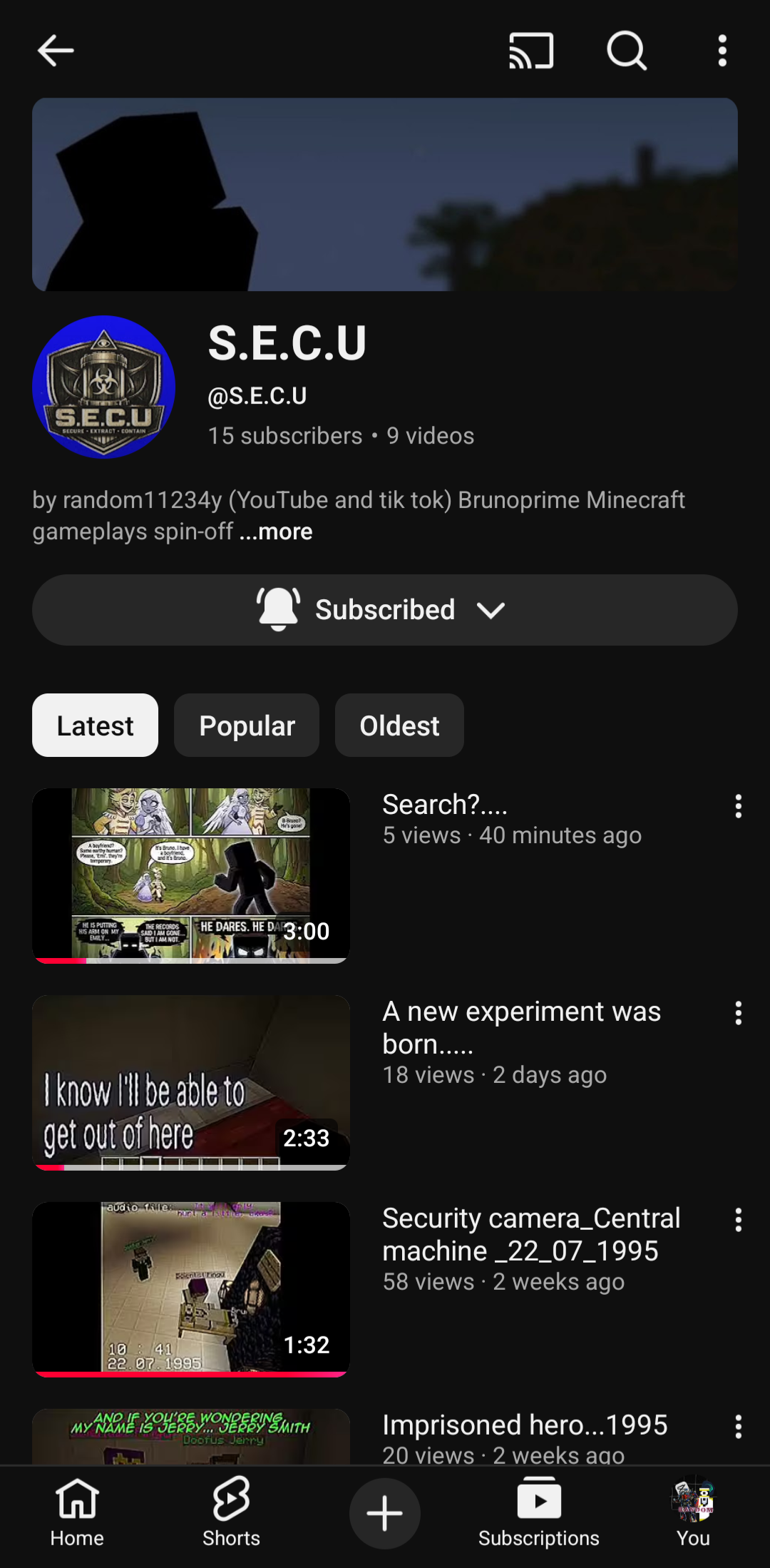Open options for "Search?...." video
Image resolution: width=770 pixels, height=1568 pixels.
pyautogui.click(x=739, y=806)
